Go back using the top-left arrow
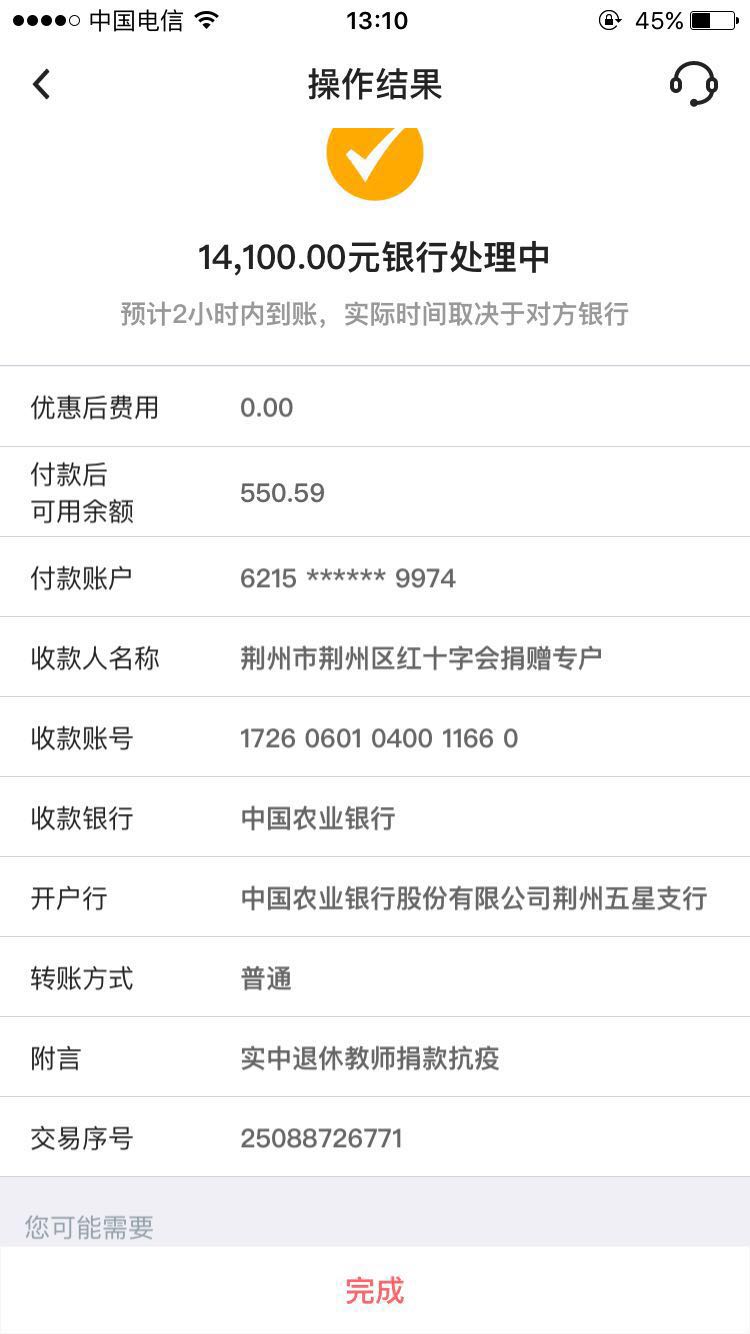The image size is (750, 1334). [x=41, y=84]
